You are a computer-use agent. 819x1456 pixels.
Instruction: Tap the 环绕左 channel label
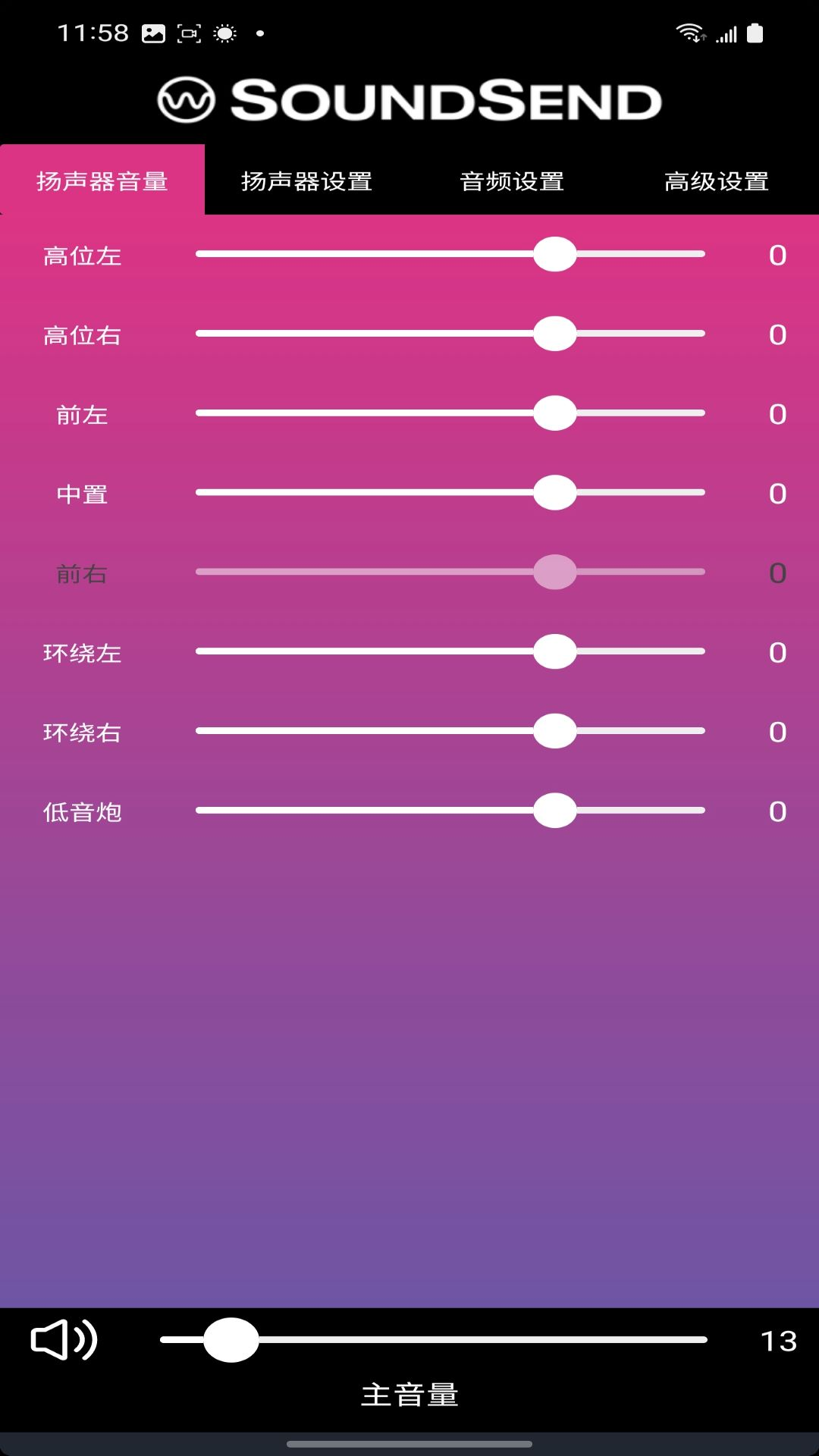[x=82, y=652]
